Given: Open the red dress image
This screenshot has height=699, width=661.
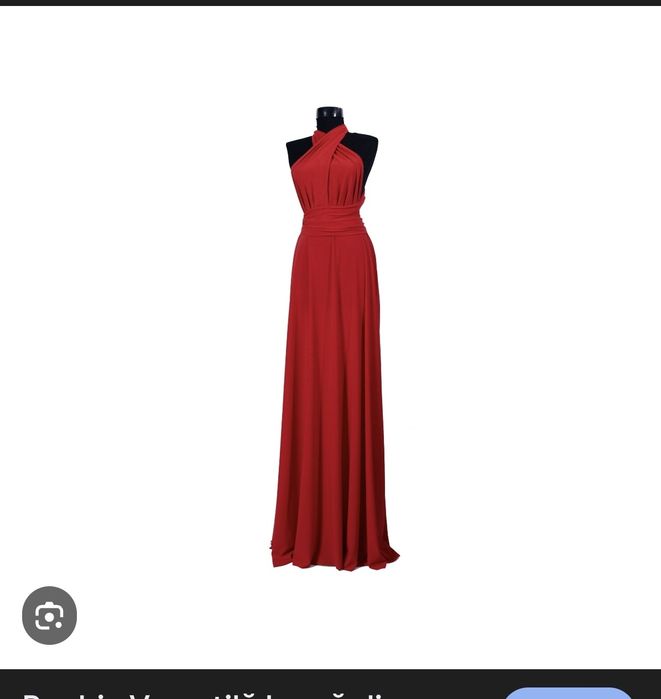Looking at the screenshot, I should coord(332,340).
